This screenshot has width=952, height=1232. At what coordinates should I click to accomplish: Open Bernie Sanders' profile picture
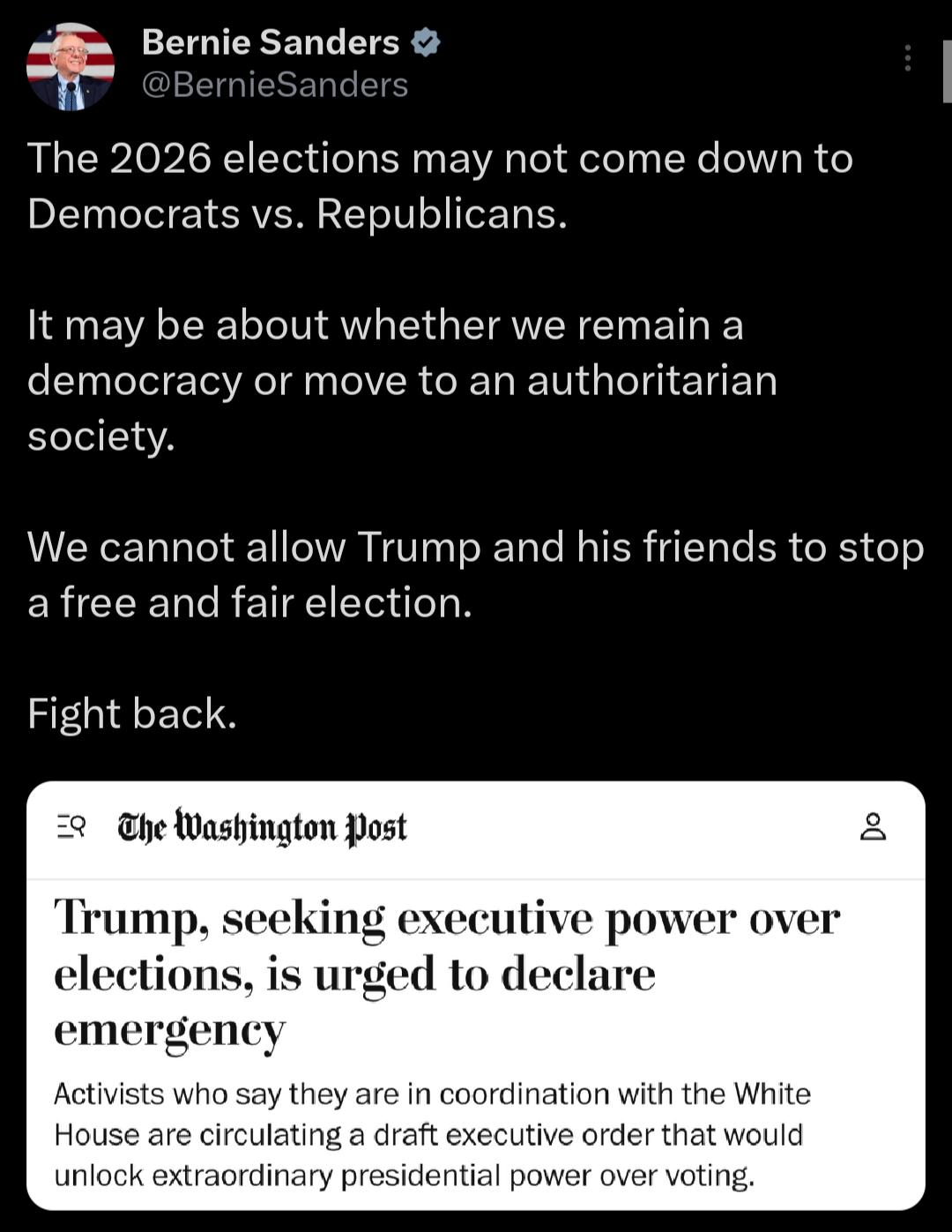(x=71, y=67)
